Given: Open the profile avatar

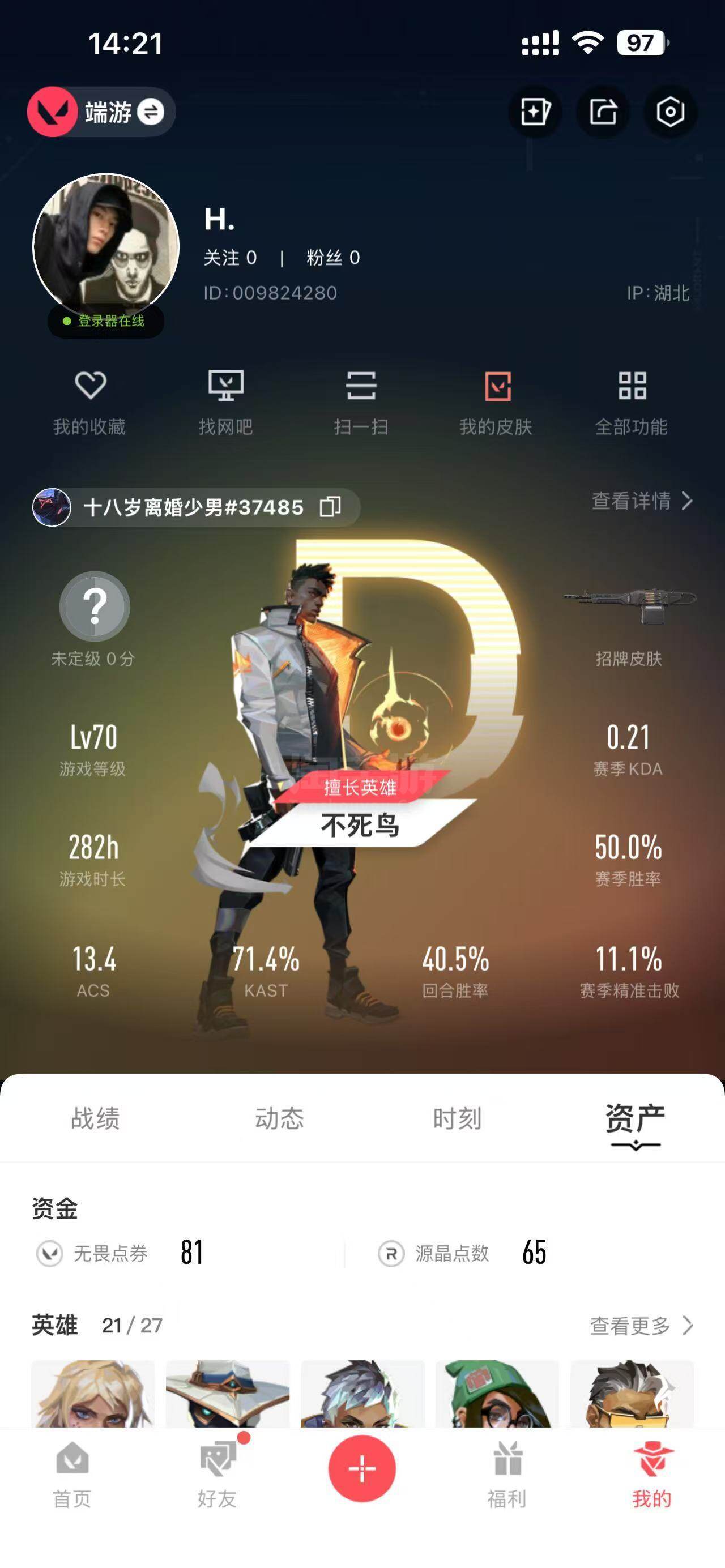Looking at the screenshot, I should coord(106,246).
